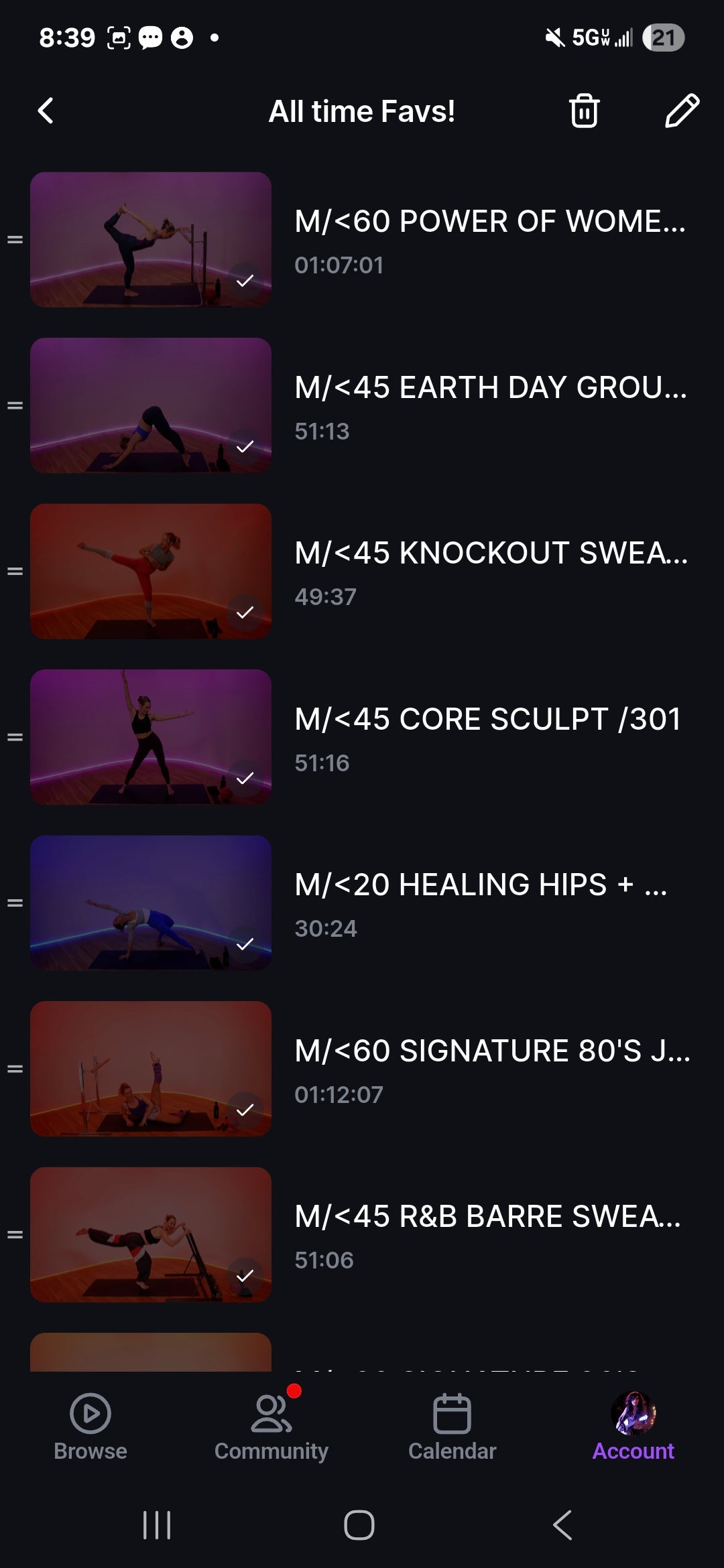Open recent apps from navigation bar

157,1525
